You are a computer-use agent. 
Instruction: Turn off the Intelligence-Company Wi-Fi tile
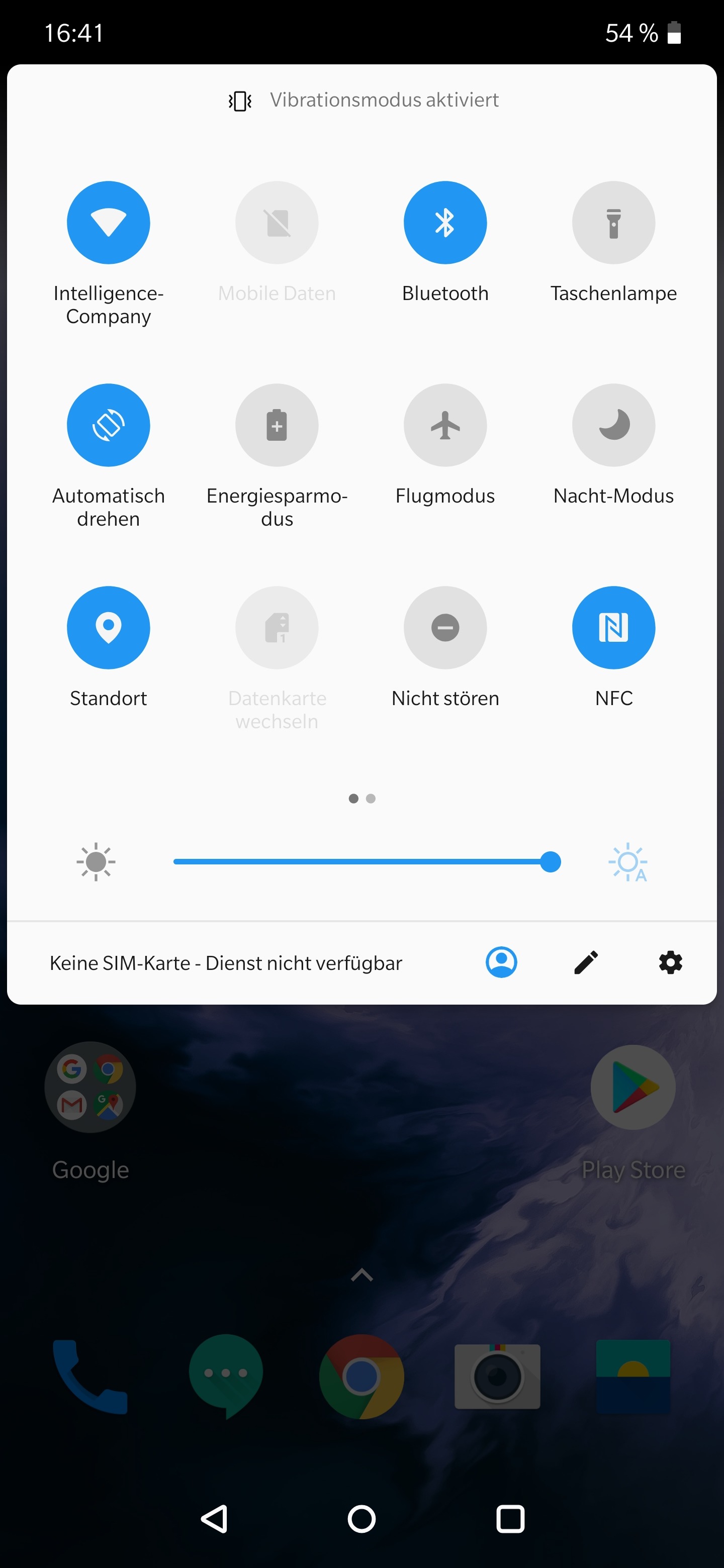(x=109, y=223)
